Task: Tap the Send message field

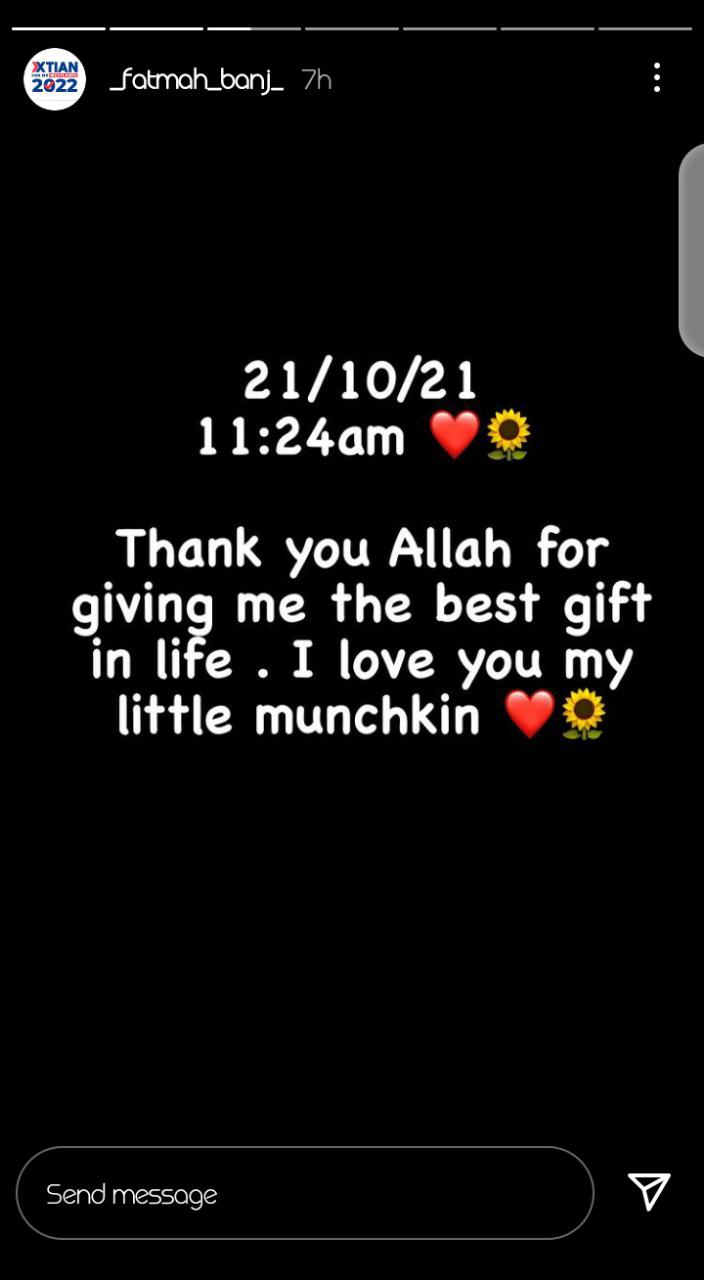Action: (x=305, y=1193)
